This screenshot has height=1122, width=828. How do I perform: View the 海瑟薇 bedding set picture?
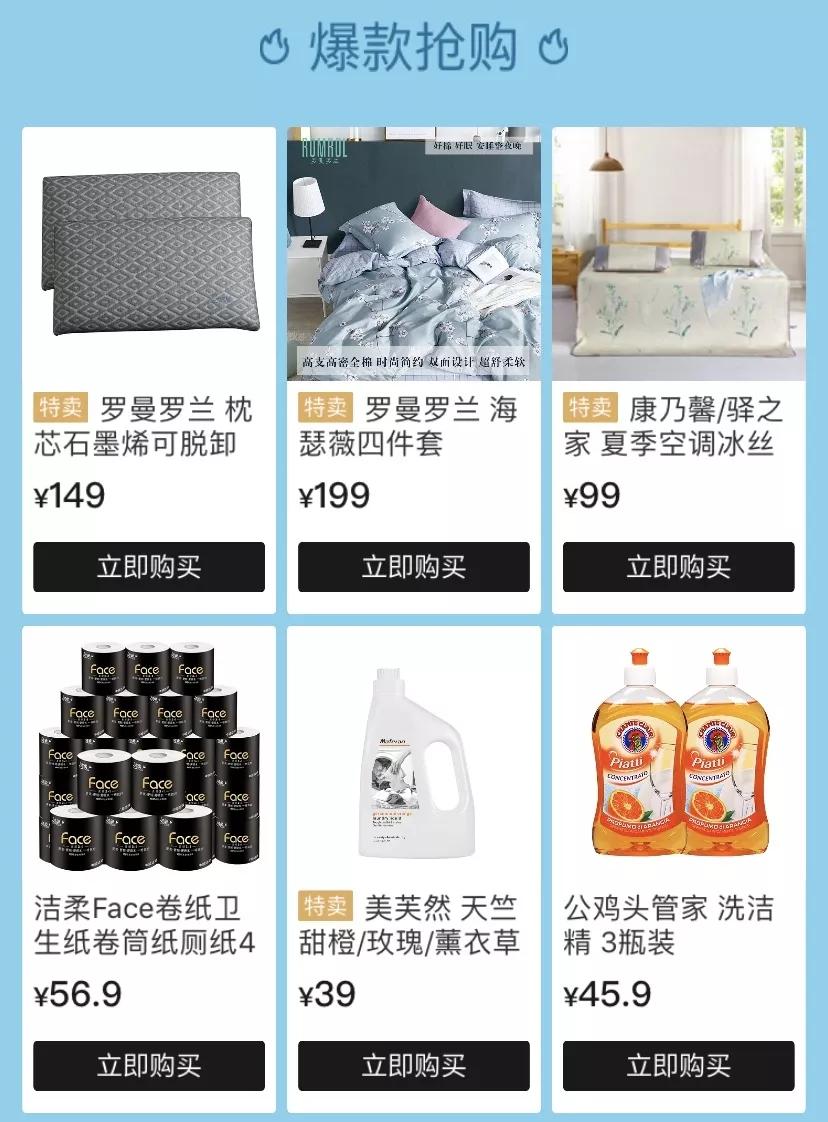(x=414, y=254)
